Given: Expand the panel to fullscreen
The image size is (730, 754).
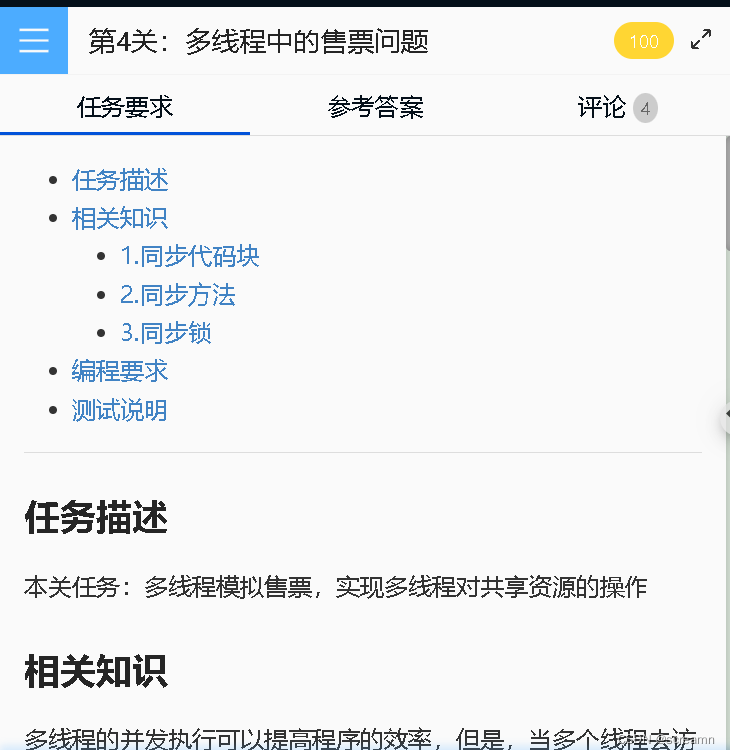Looking at the screenshot, I should pyautogui.click(x=701, y=40).
